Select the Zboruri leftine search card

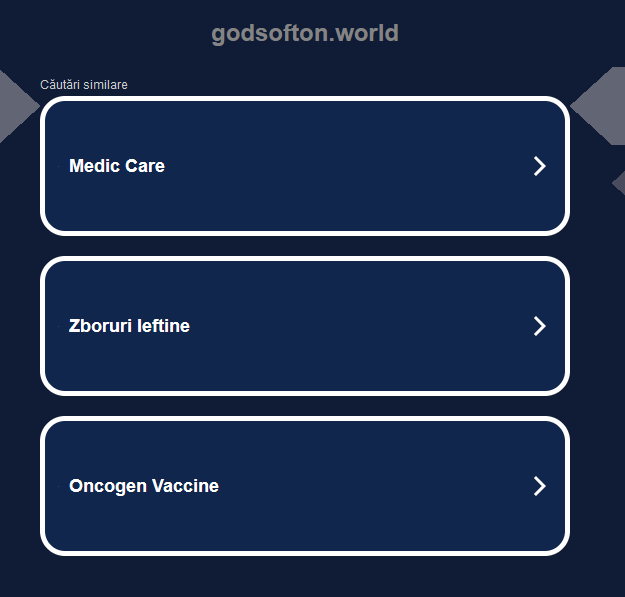point(304,326)
